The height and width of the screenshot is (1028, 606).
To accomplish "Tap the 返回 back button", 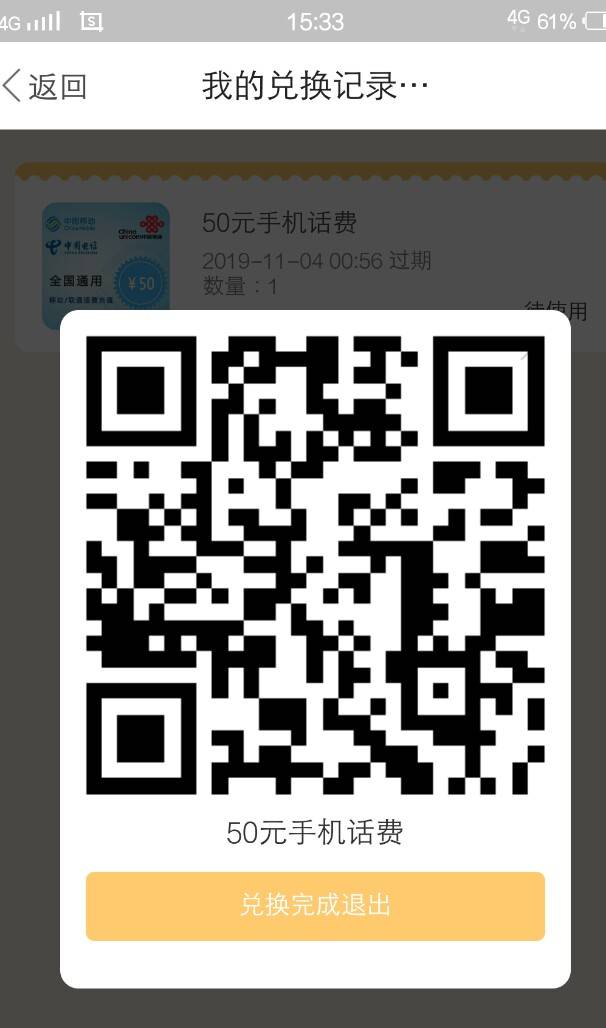I will pyautogui.click(x=45, y=86).
